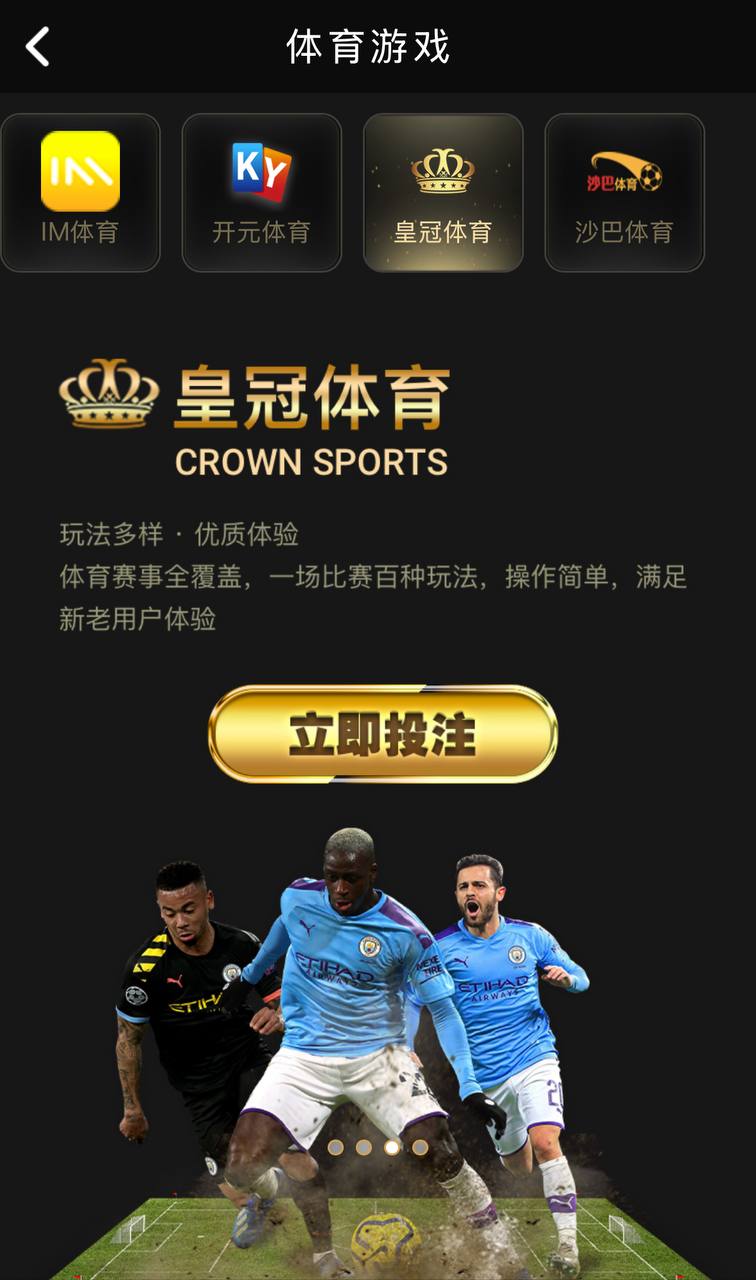Select the 开元体育 provider tab
Viewport: 756px width, 1280px height.
tap(261, 193)
